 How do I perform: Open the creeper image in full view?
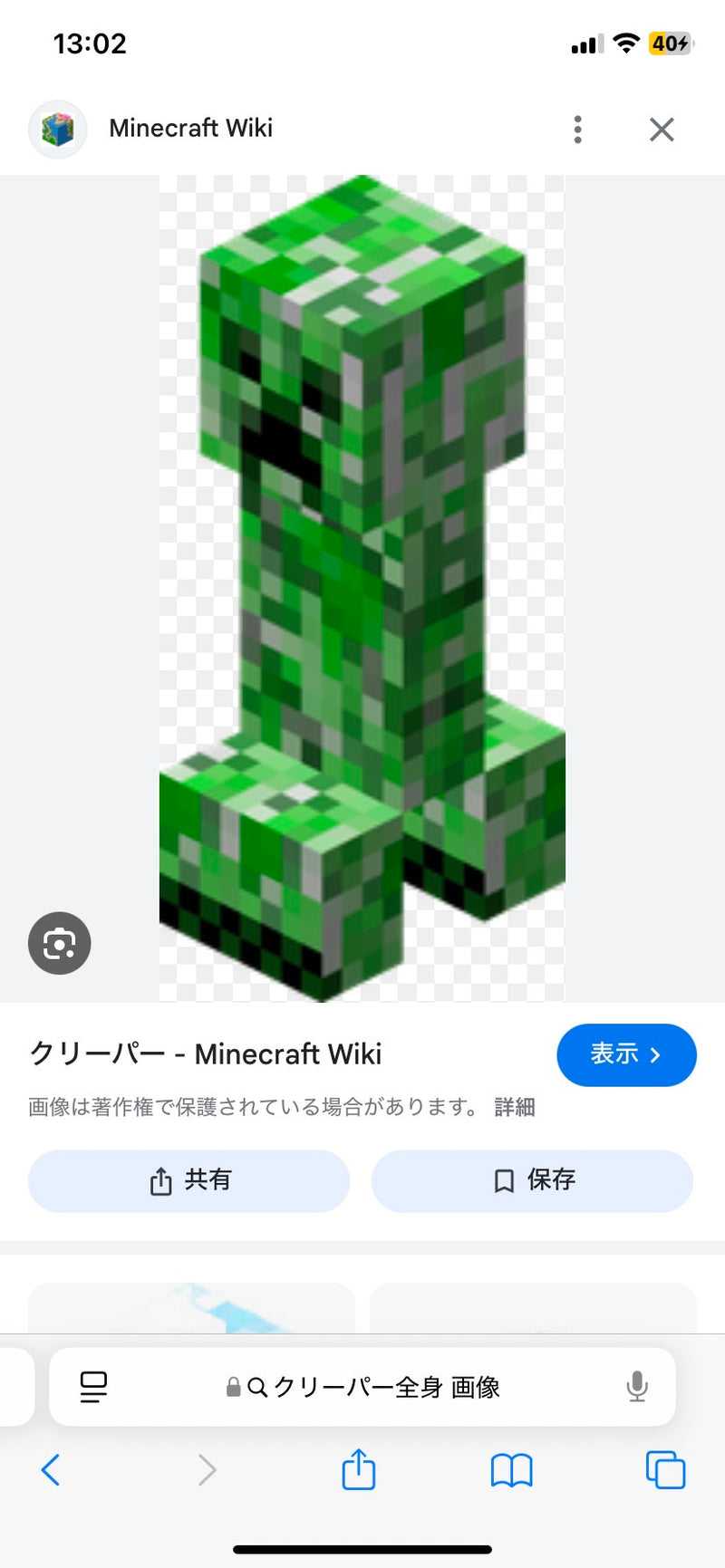coord(362,589)
